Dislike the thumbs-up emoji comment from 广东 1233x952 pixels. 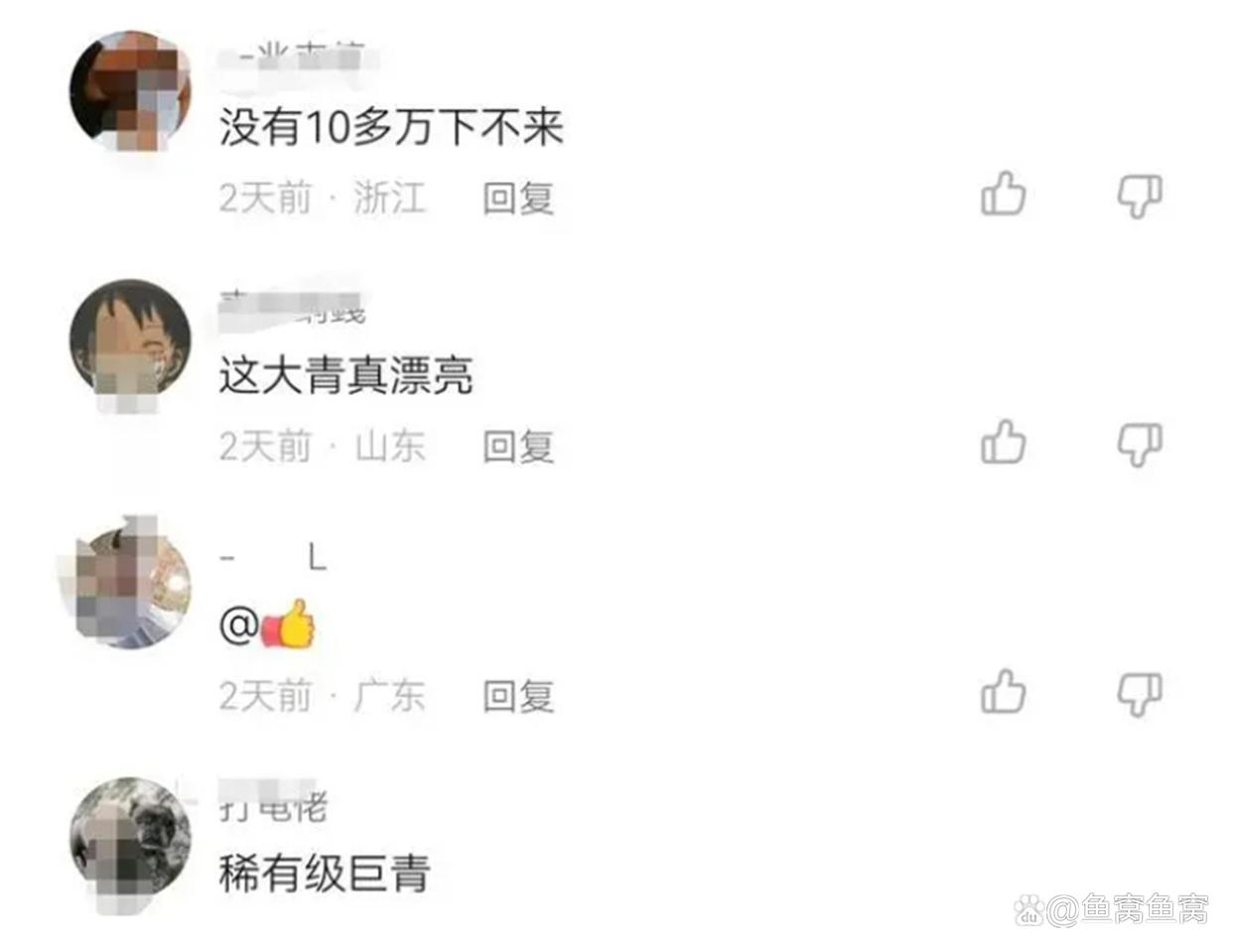click(1139, 694)
